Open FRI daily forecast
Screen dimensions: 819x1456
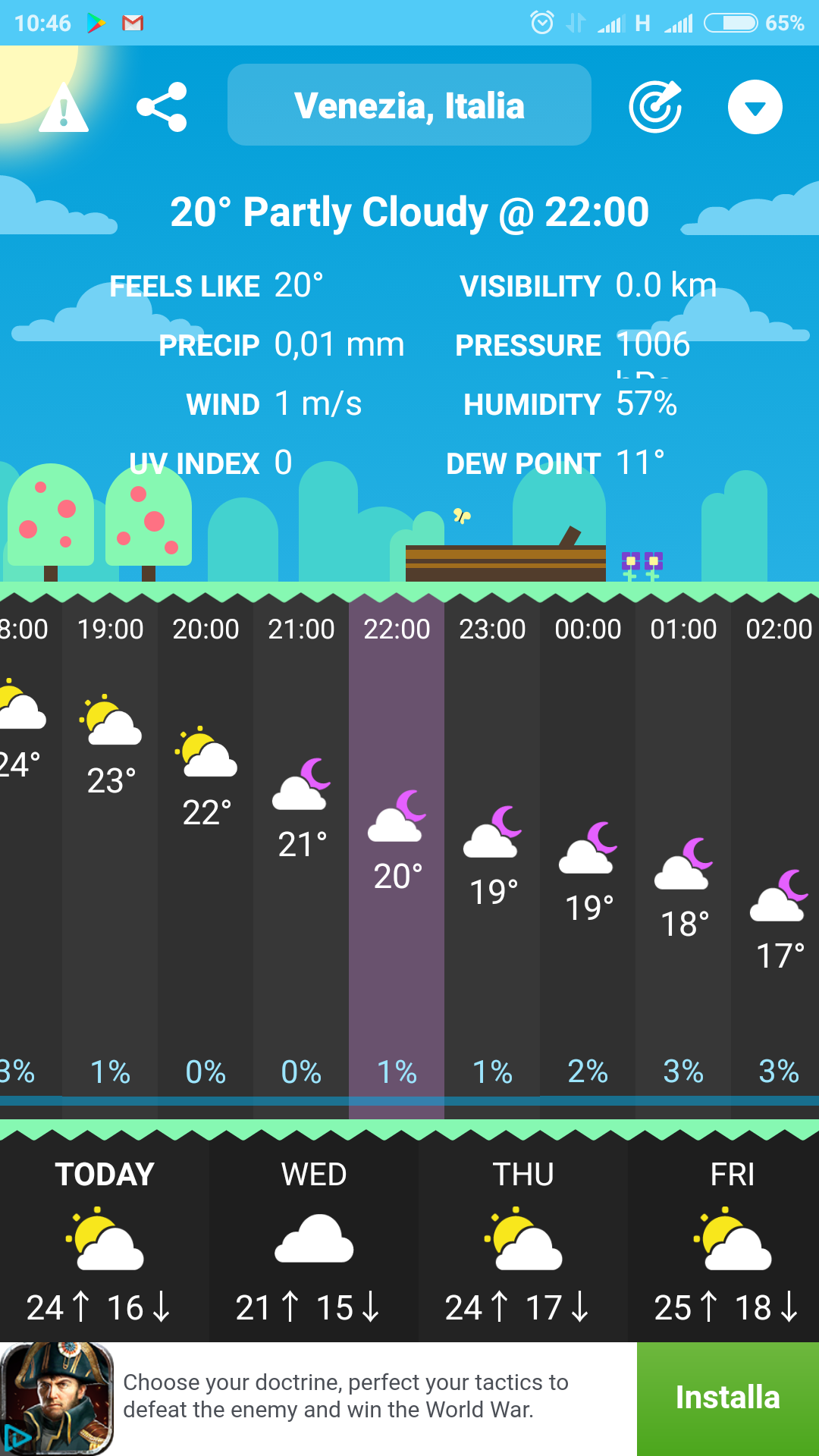pos(732,1241)
